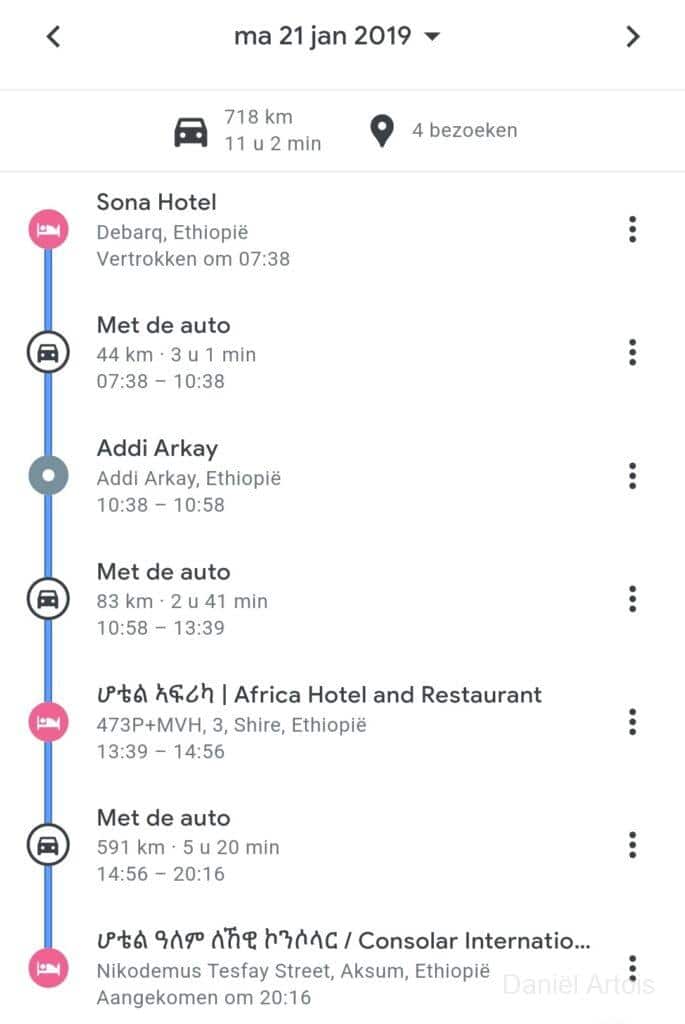685x1024 pixels.
Task: Open options for the Consolar International hotel
Action: (x=632, y=968)
